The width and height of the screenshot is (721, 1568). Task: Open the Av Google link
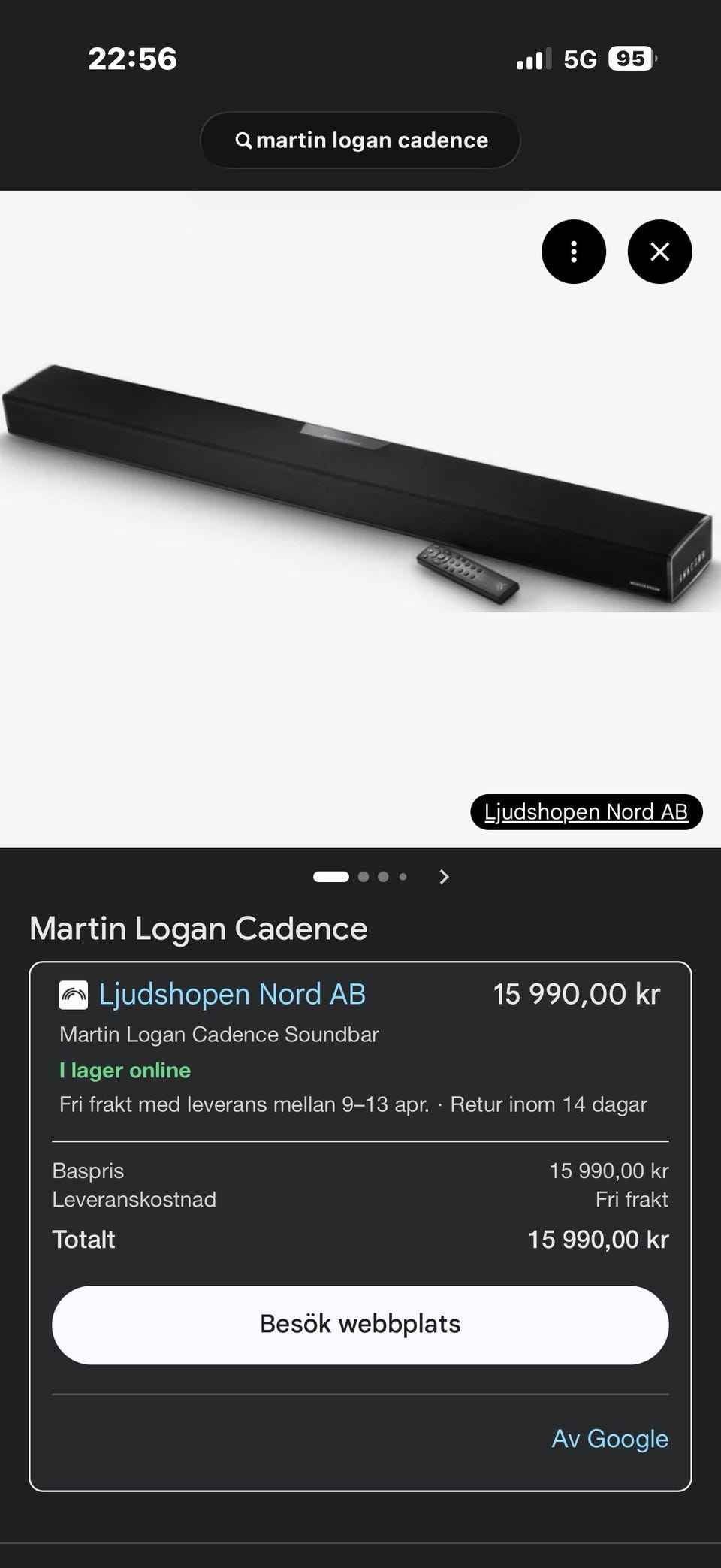(x=610, y=1438)
